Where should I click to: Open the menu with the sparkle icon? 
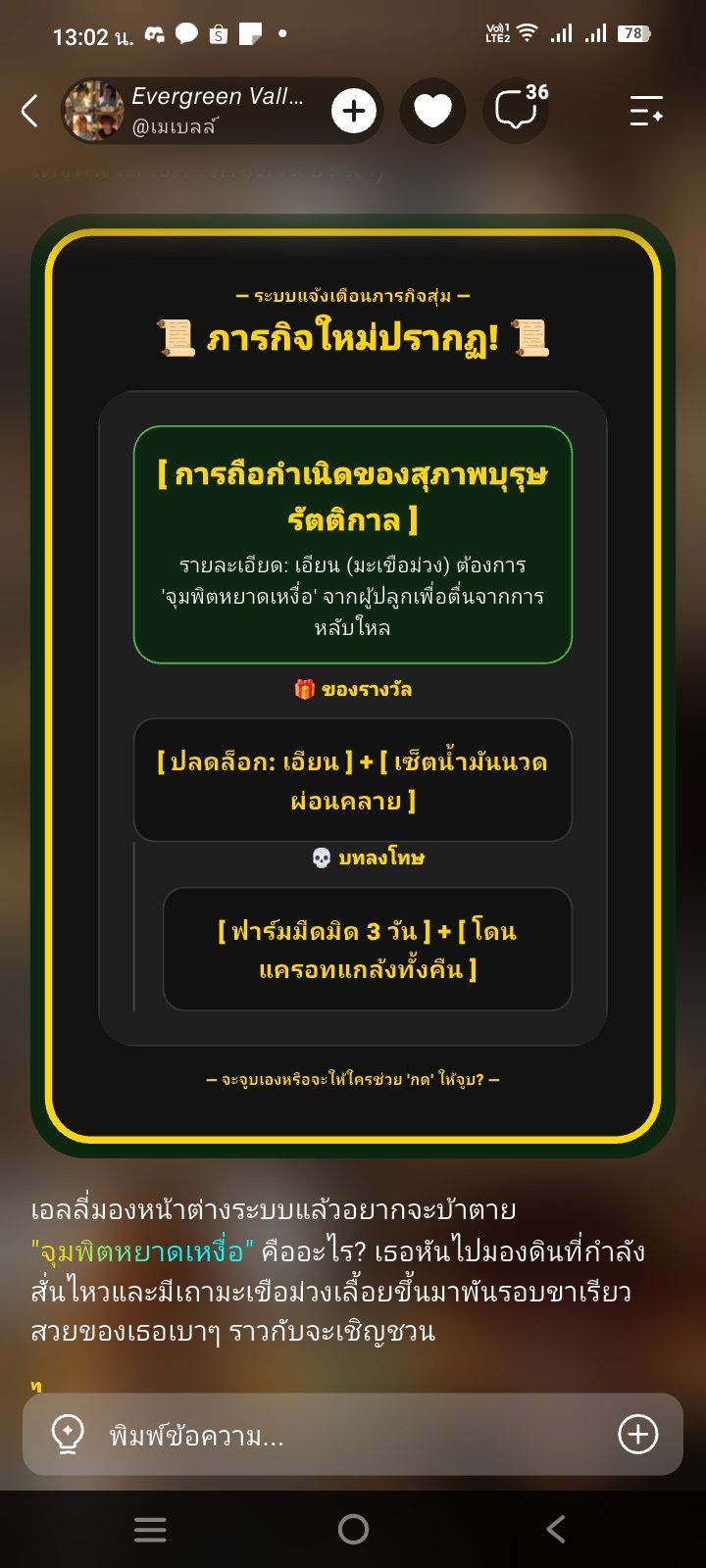[x=646, y=111]
